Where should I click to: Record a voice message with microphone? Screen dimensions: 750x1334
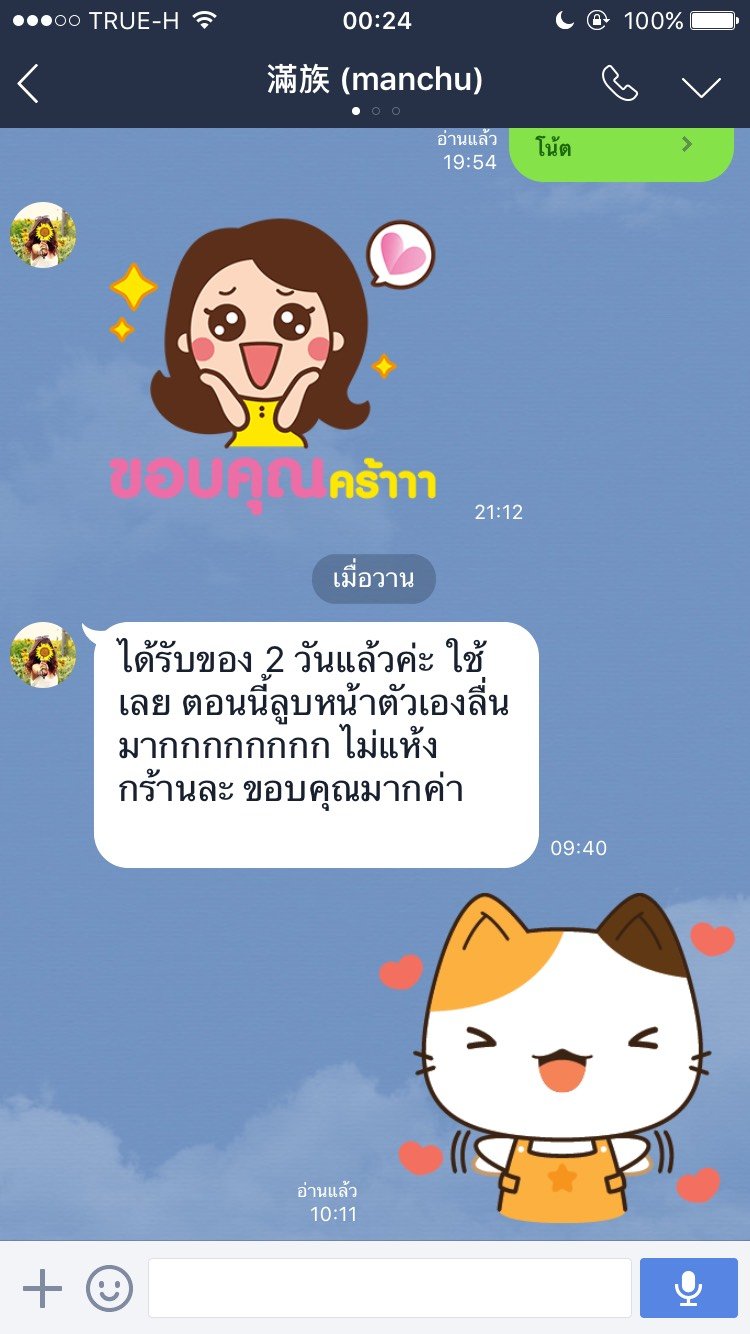click(x=688, y=1288)
